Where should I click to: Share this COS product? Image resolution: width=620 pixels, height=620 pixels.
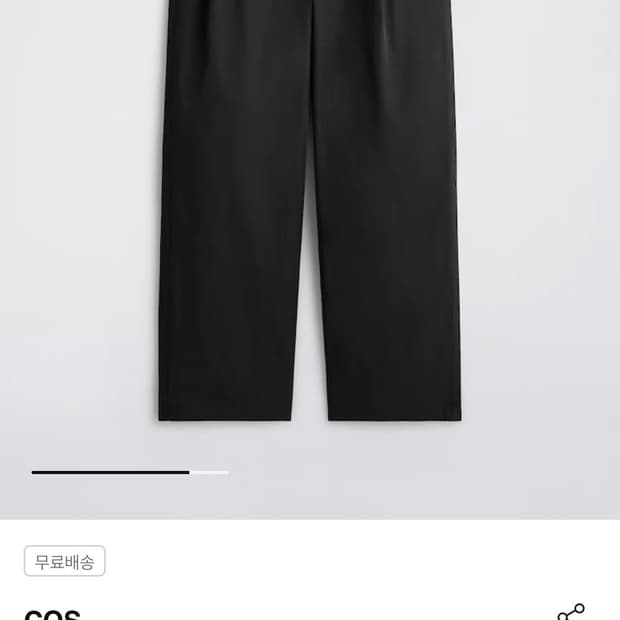571,612
